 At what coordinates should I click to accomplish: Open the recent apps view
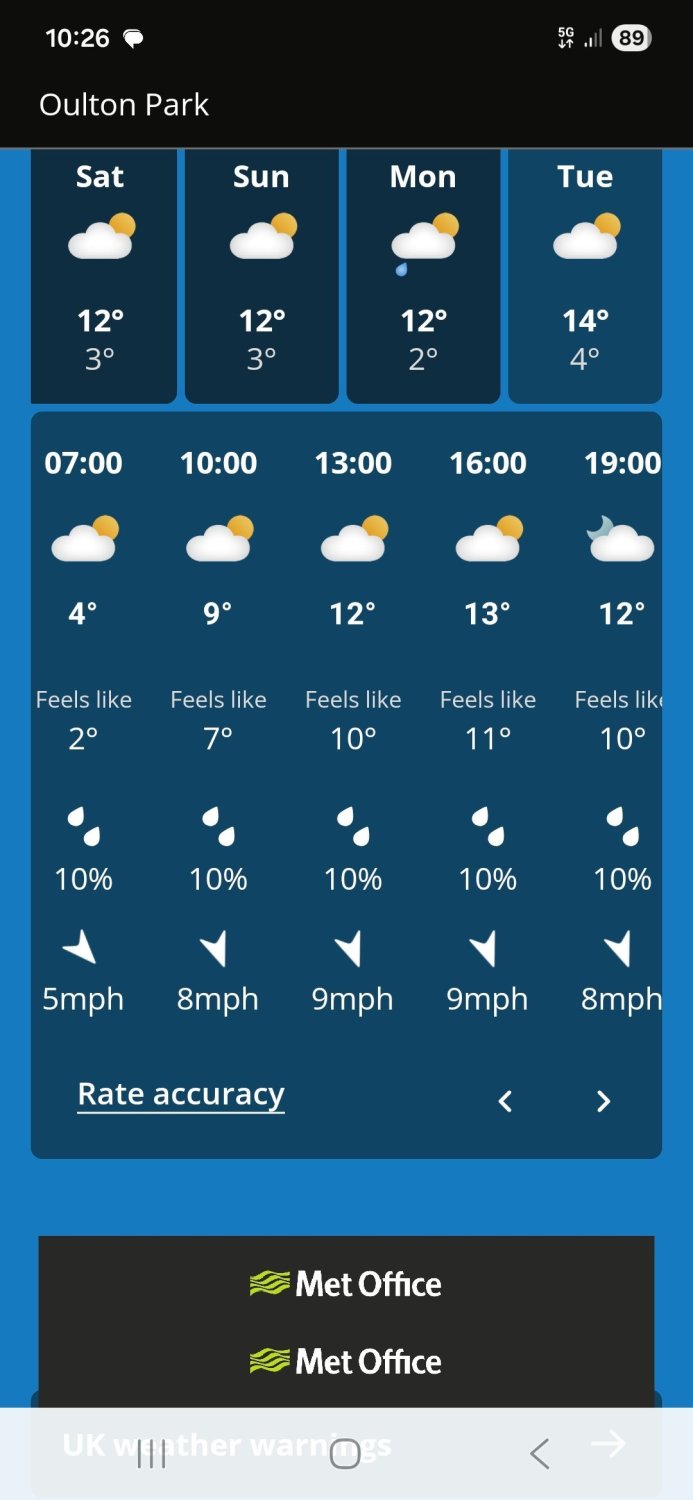click(x=151, y=1454)
